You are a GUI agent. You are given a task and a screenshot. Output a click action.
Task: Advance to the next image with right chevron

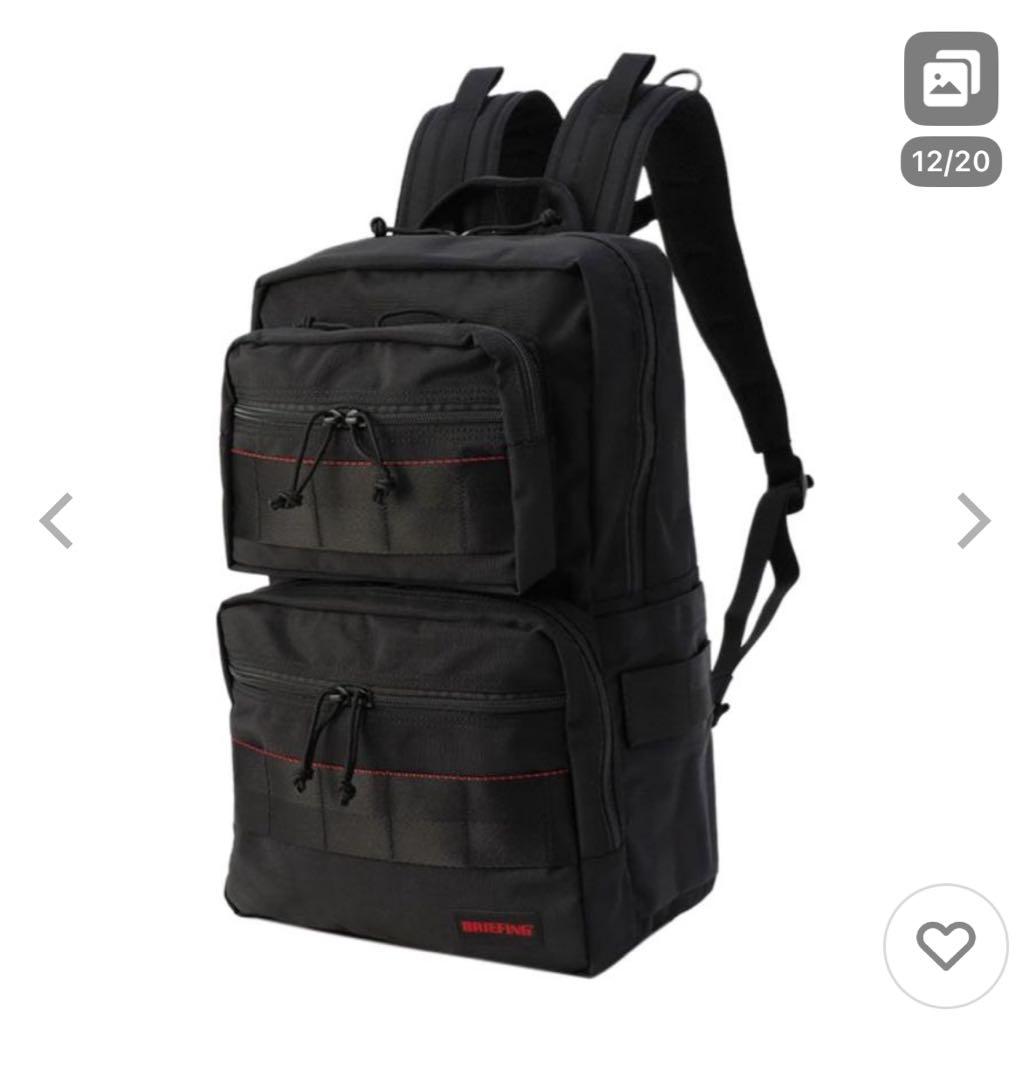point(973,518)
